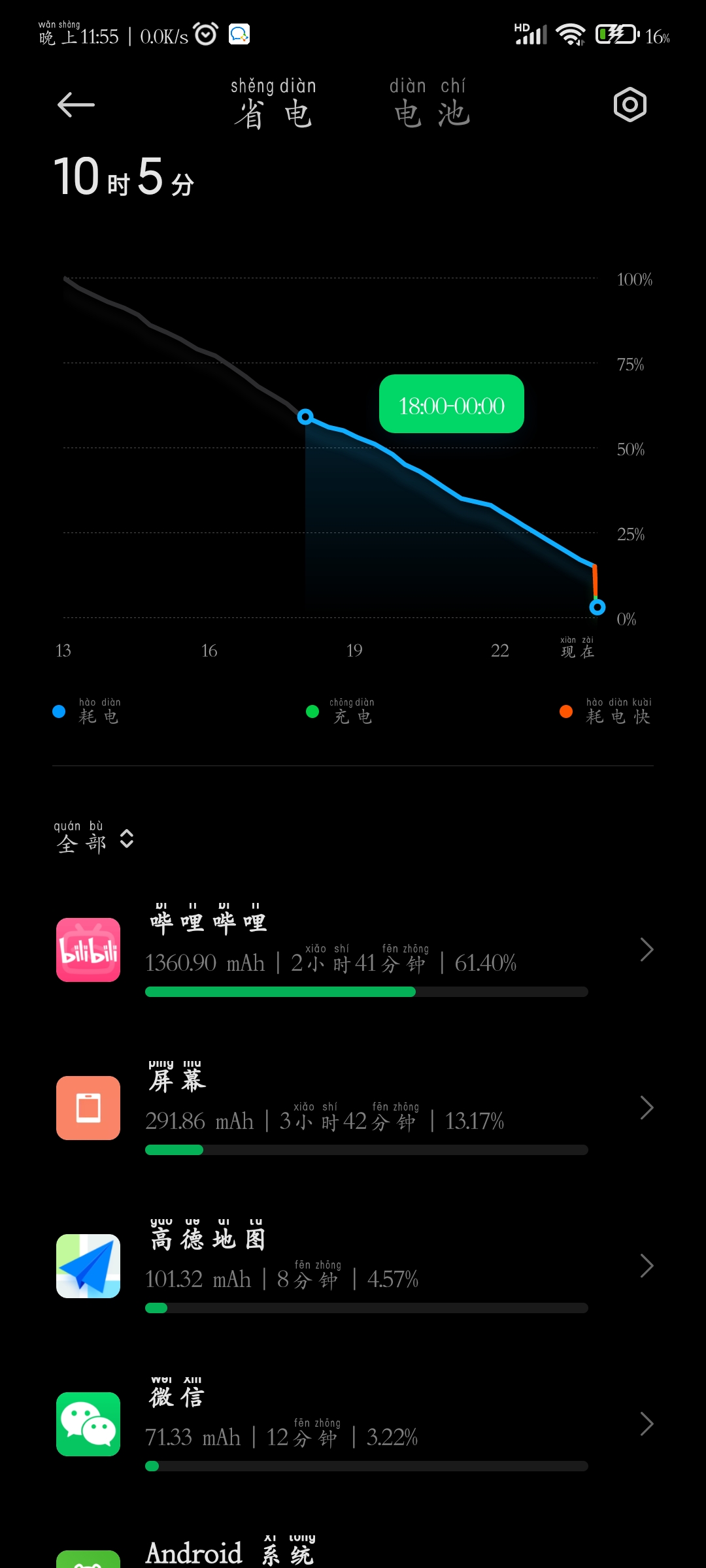Expand the 全部 filter dropdown

pos(95,837)
